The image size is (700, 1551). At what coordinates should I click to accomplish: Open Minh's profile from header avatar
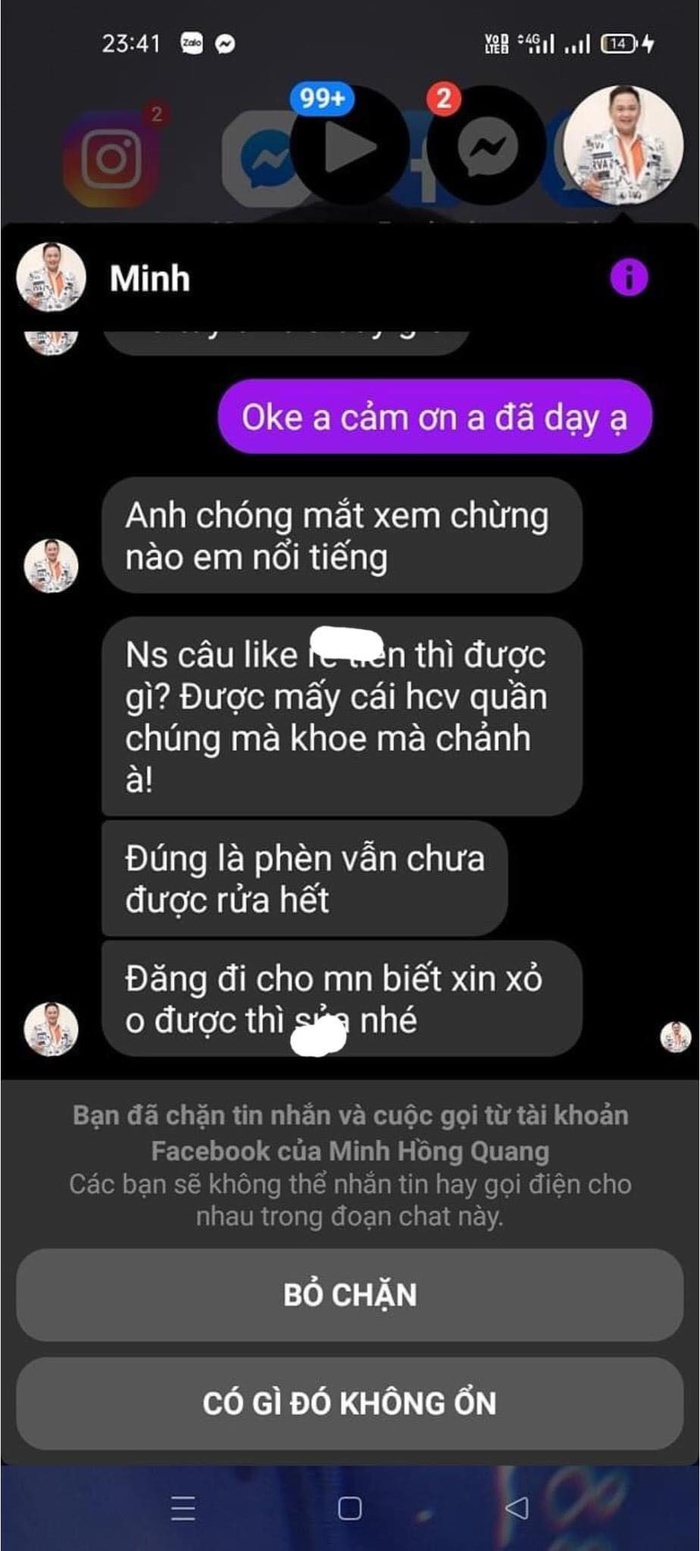click(x=51, y=277)
